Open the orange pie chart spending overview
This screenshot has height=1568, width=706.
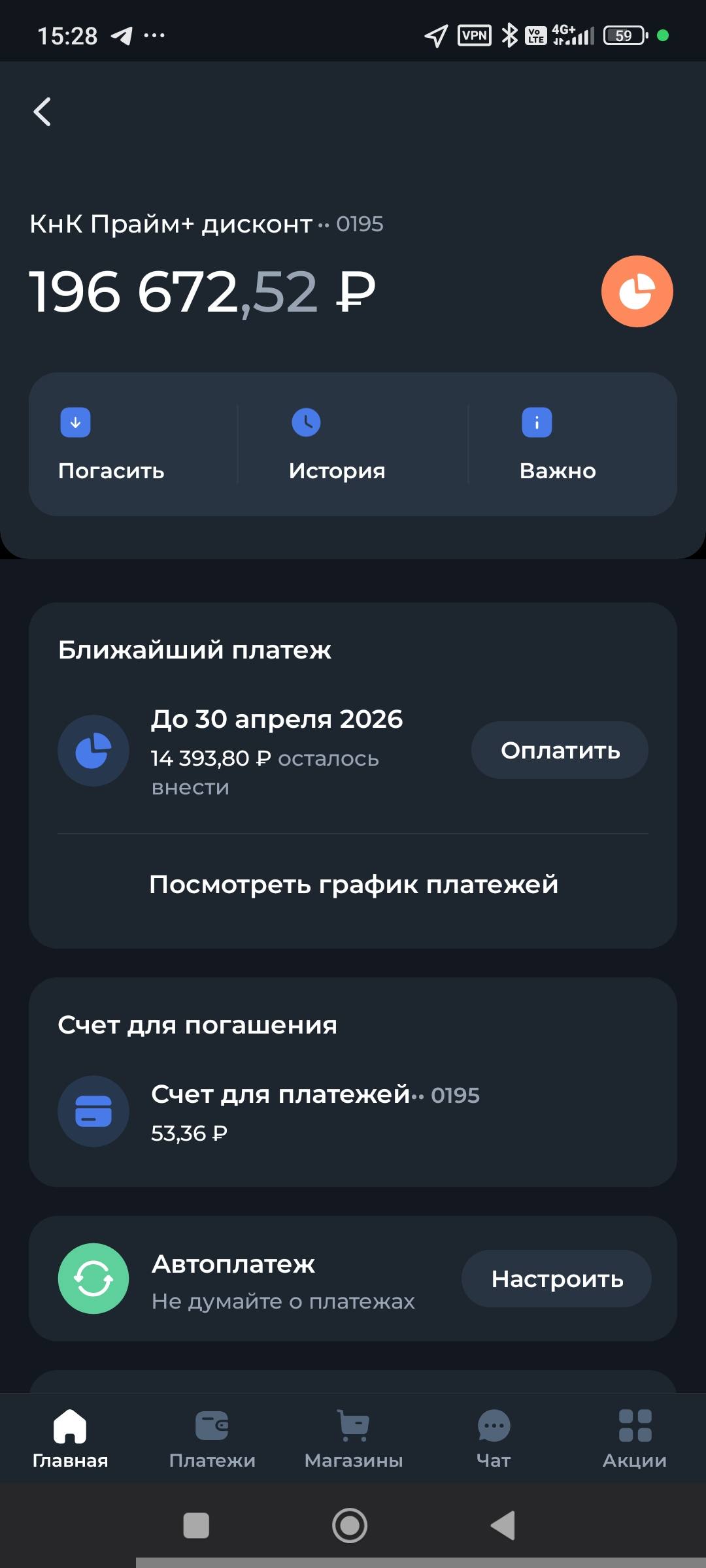(636, 291)
